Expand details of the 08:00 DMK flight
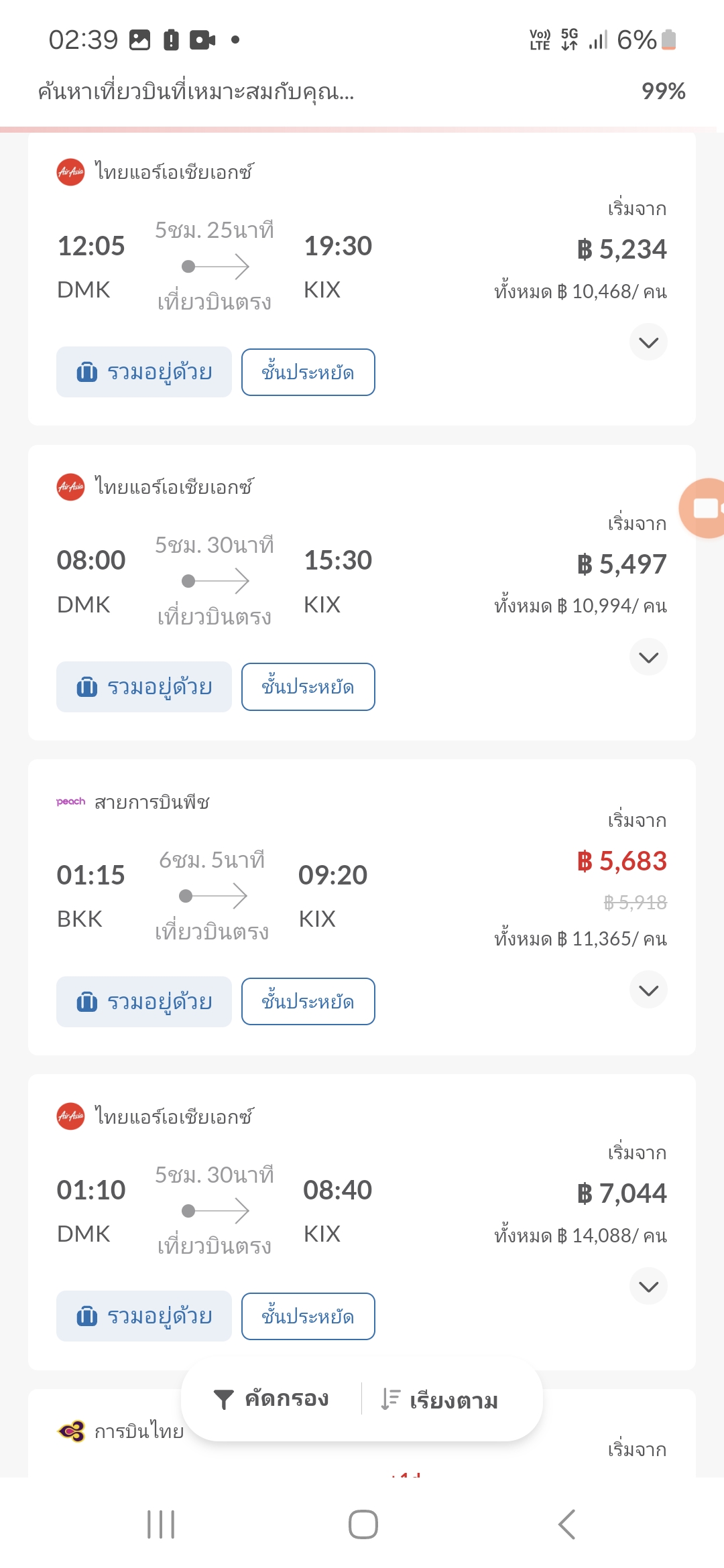Image resolution: width=724 pixels, height=1568 pixels. 648,657
